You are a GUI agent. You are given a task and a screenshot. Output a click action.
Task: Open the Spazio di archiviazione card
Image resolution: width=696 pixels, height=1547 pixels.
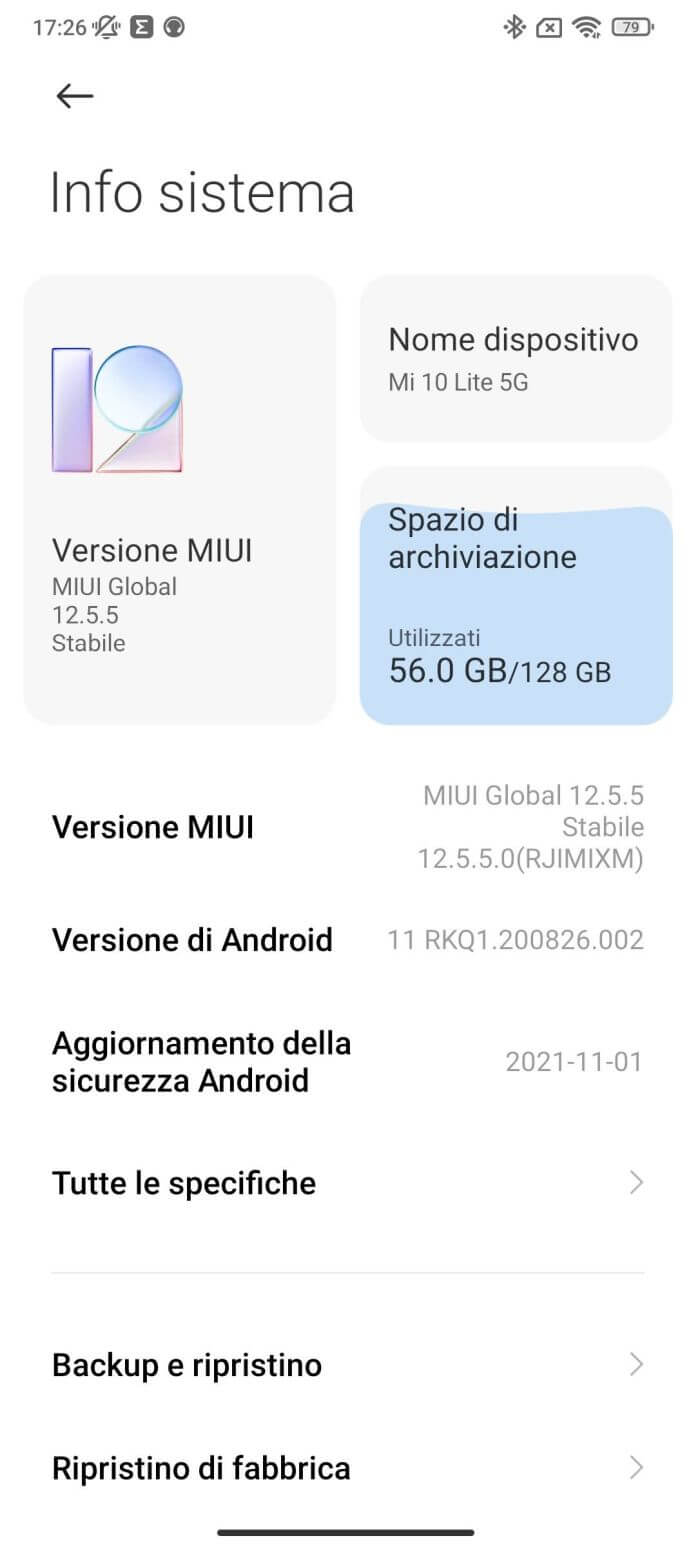[516, 595]
